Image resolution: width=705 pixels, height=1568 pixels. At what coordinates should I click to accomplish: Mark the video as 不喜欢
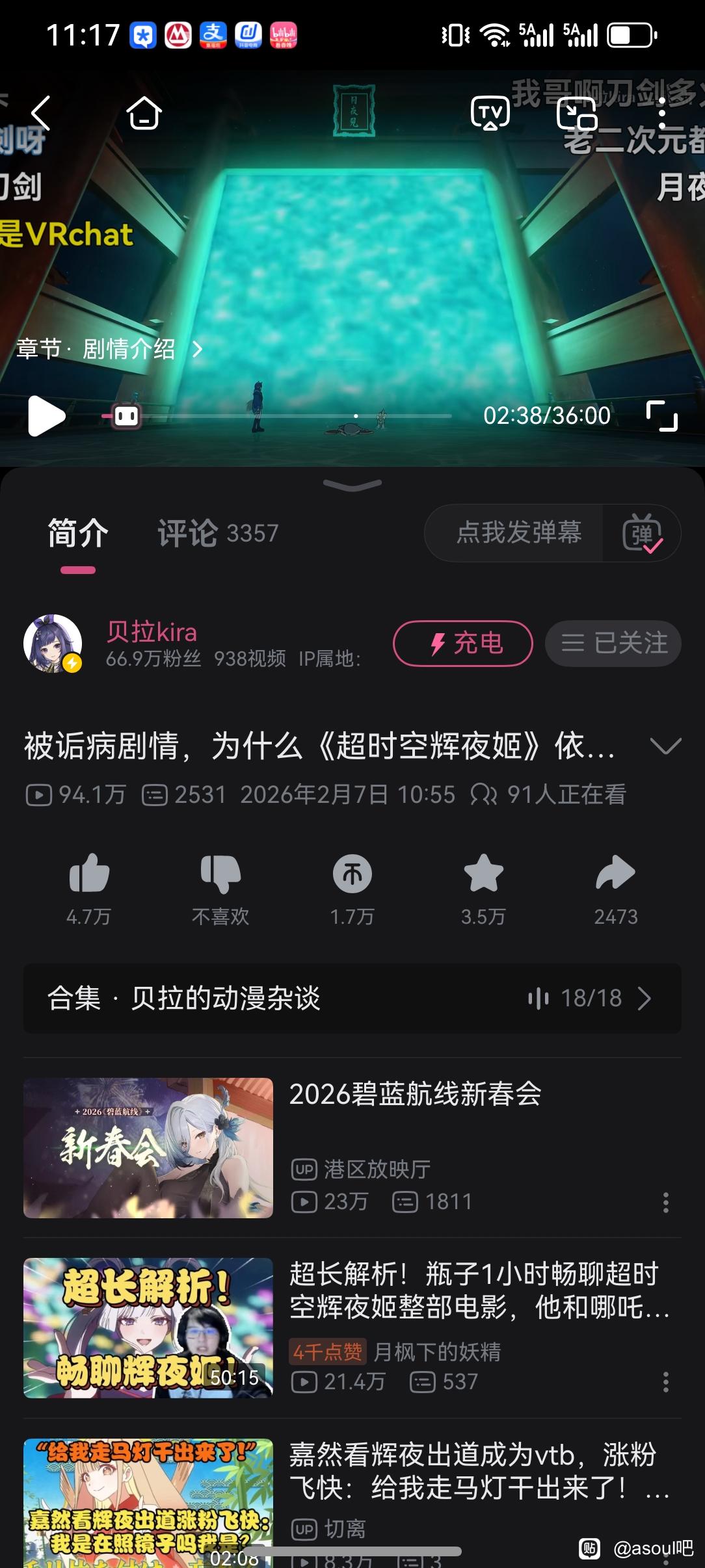pos(220,873)
